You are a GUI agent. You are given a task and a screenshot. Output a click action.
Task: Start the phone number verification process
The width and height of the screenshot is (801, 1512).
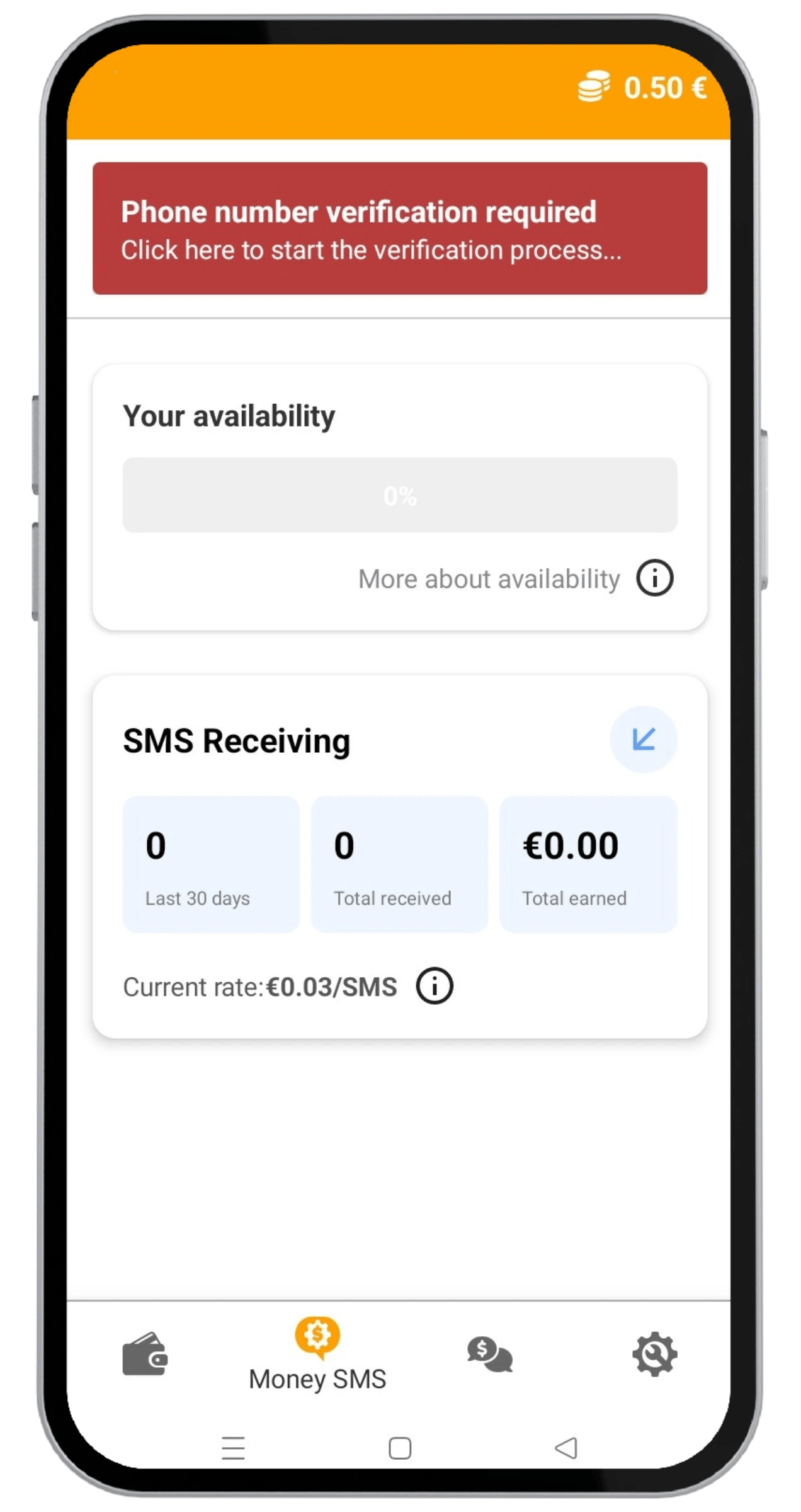399,228
